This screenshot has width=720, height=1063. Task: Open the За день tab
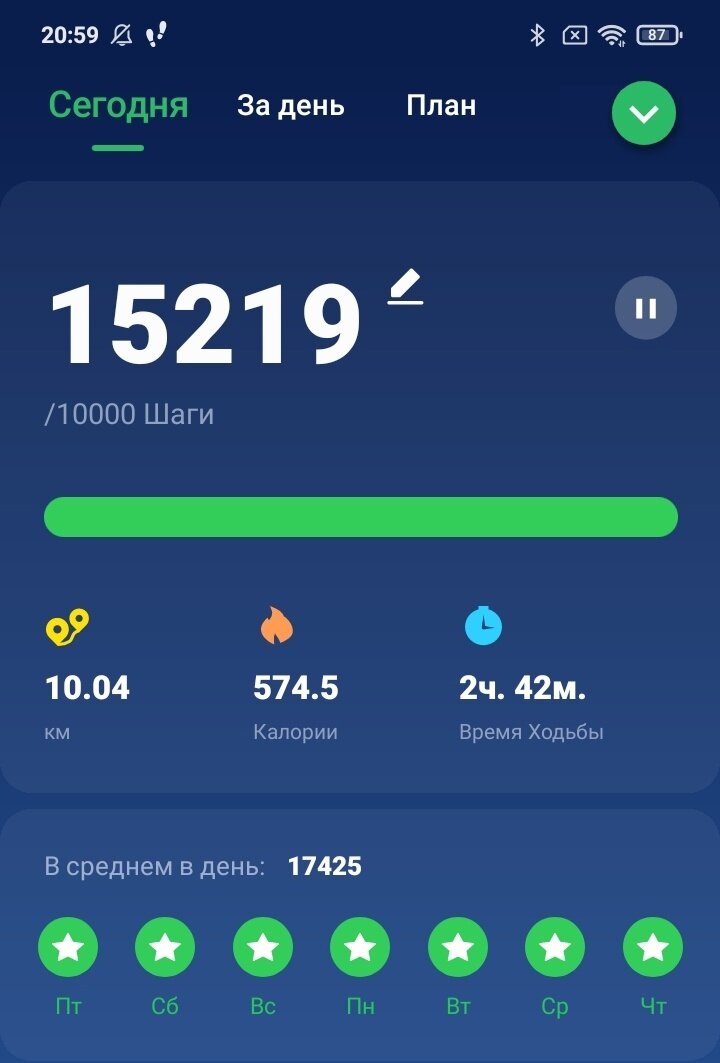click(x=290, y=105)
